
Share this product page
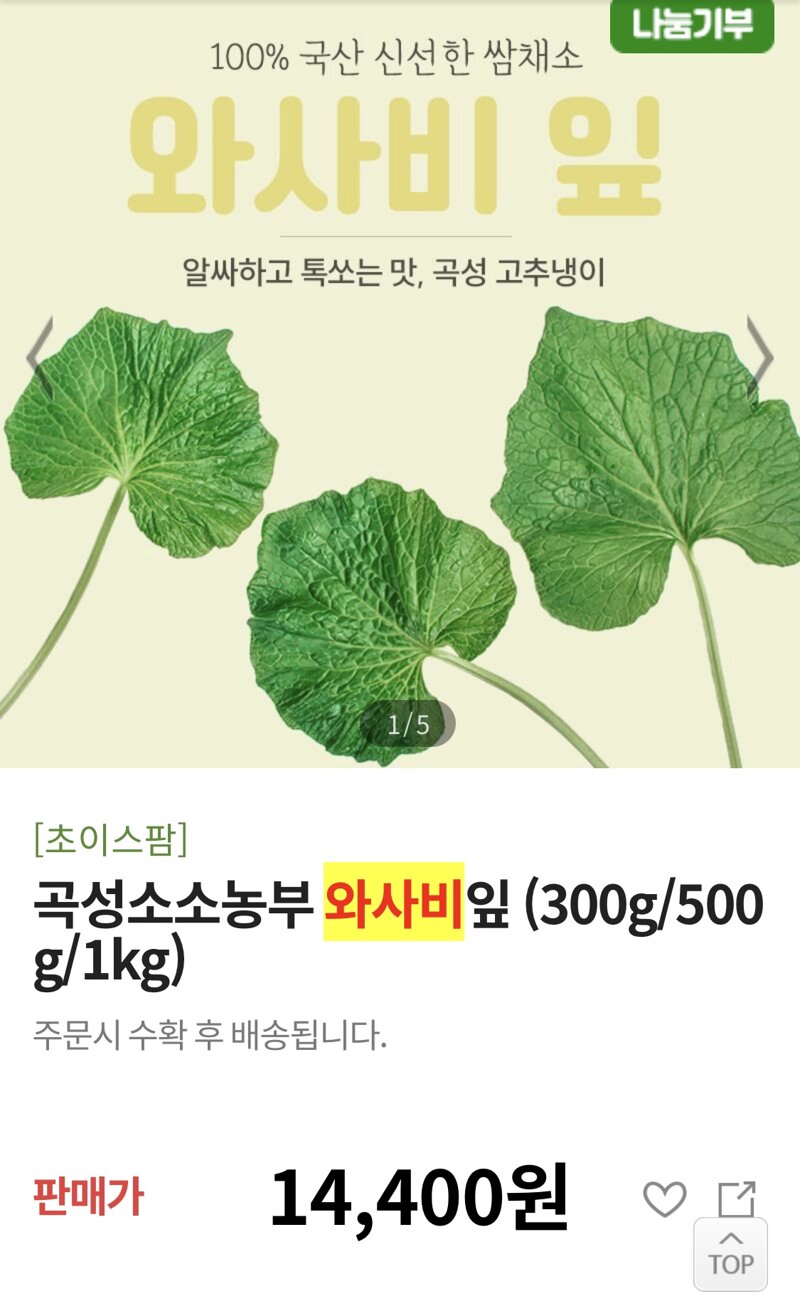click(x=737, y=1198)
